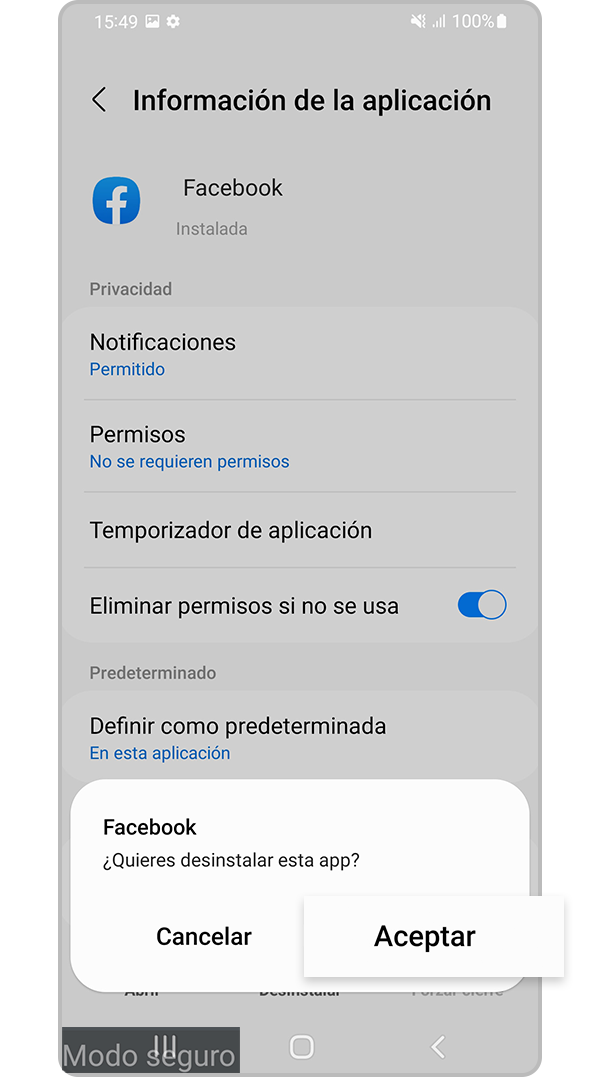Open the Notificaciones settings row
This screenshot has height=1077, width=600.
coord(300,354)
